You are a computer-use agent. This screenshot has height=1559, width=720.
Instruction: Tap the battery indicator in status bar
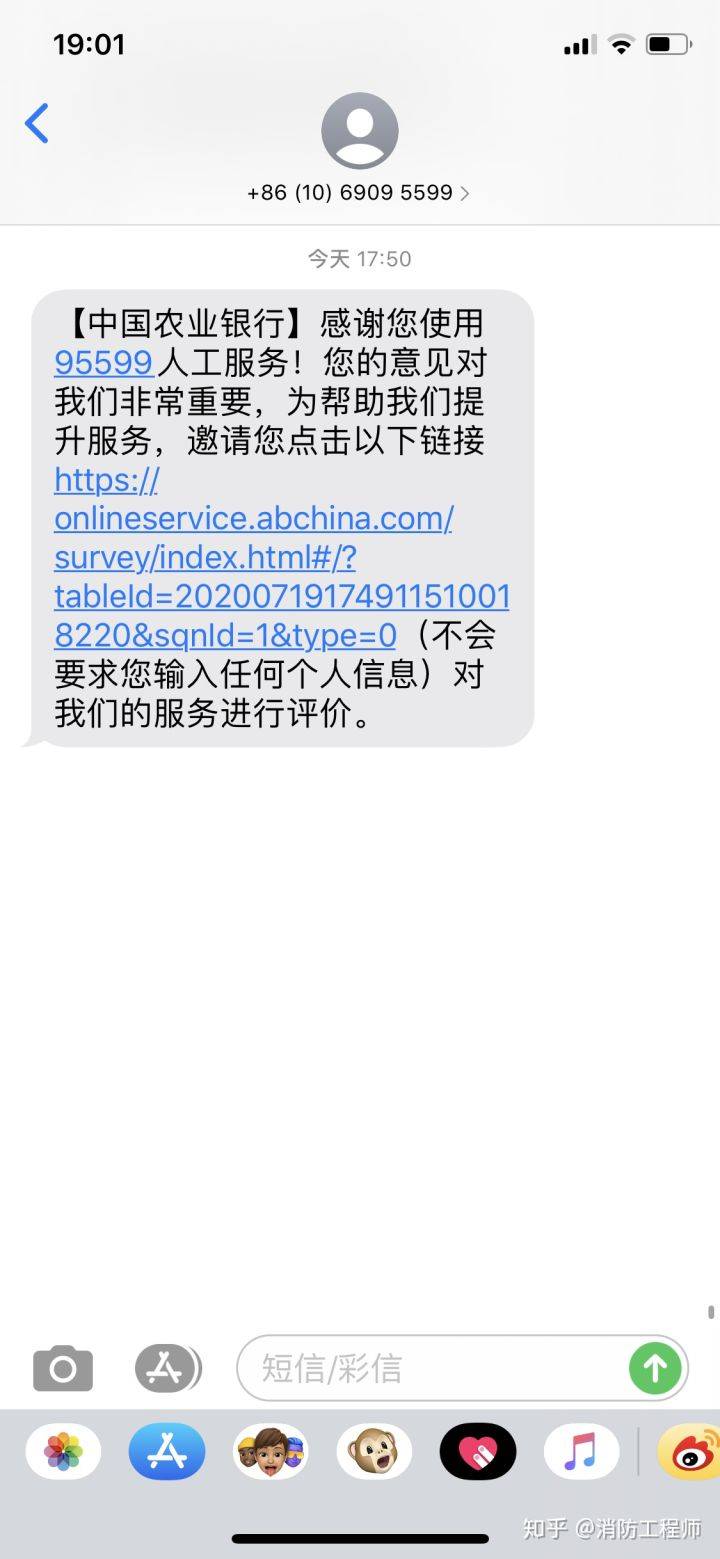tap(669, 43)
